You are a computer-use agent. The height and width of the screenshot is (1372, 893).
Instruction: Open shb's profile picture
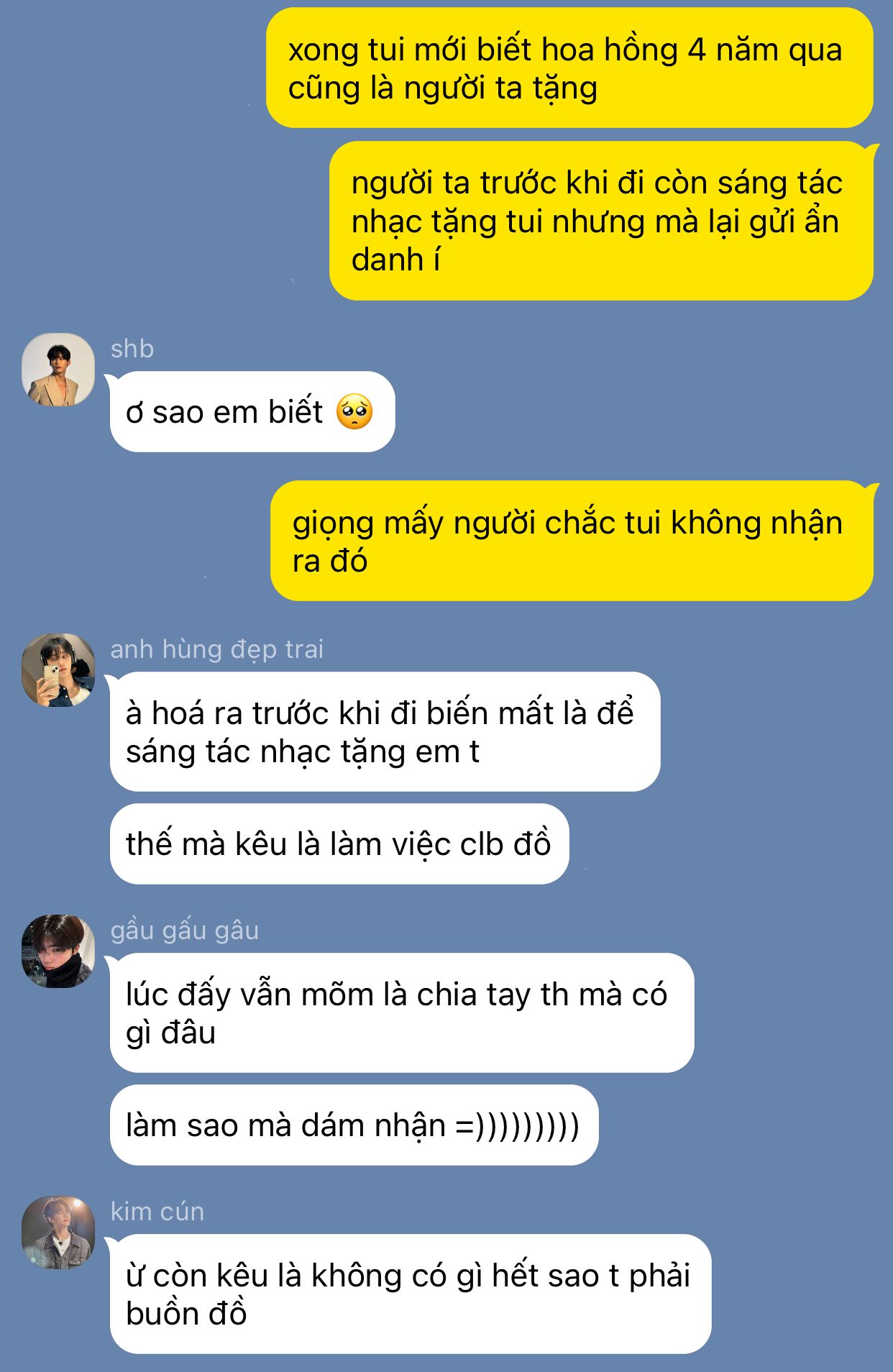coord(58,370)
